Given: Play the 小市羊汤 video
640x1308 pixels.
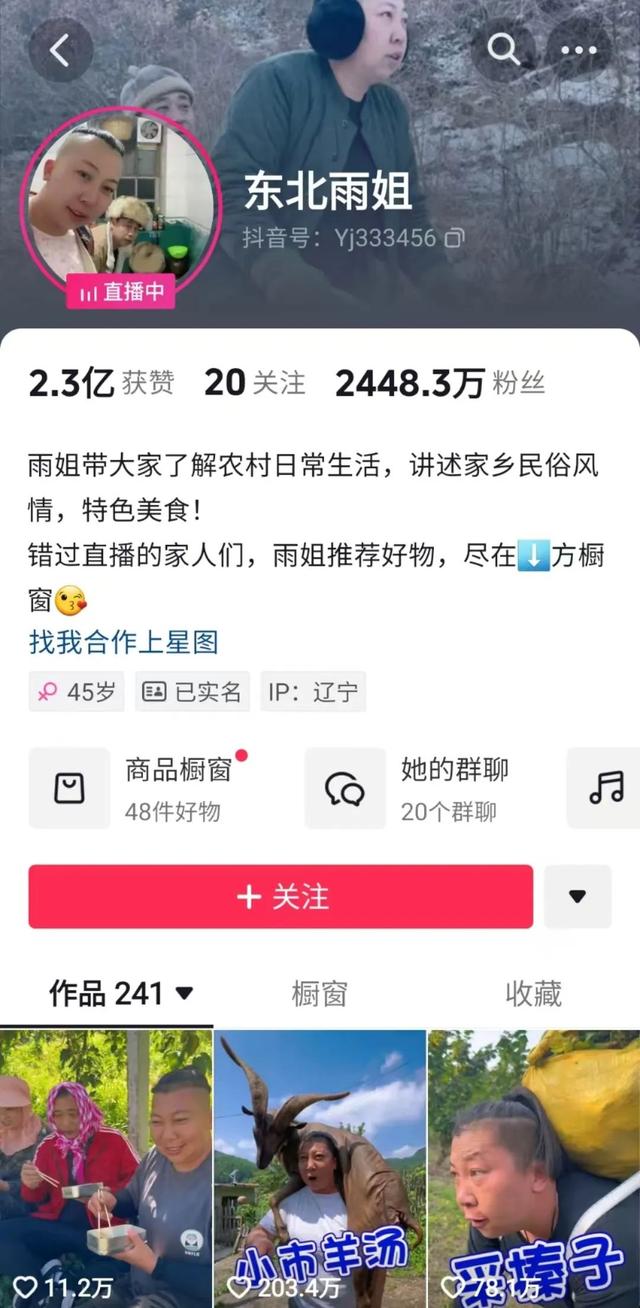Looking at the screenshot, I should [320, 1168].
